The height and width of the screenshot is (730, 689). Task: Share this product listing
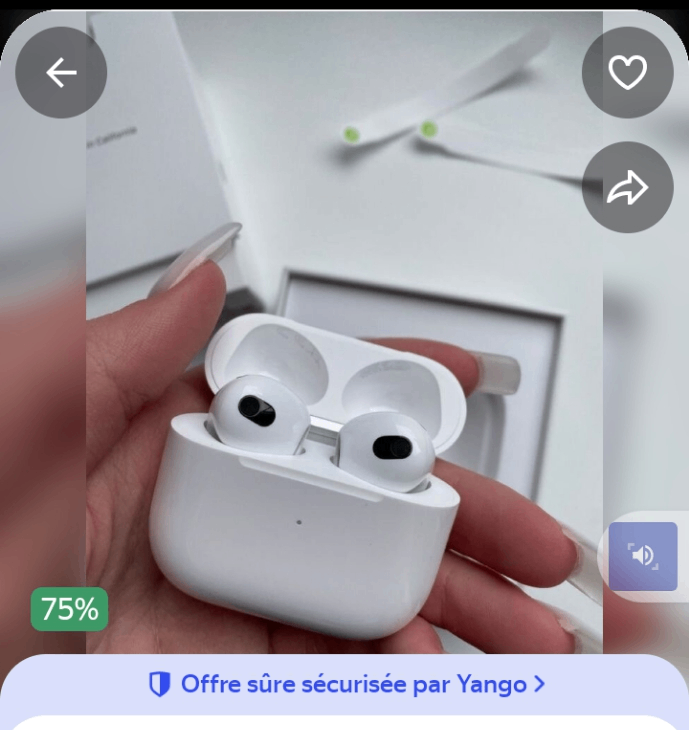pyautogui.click(x=627, y=187)
